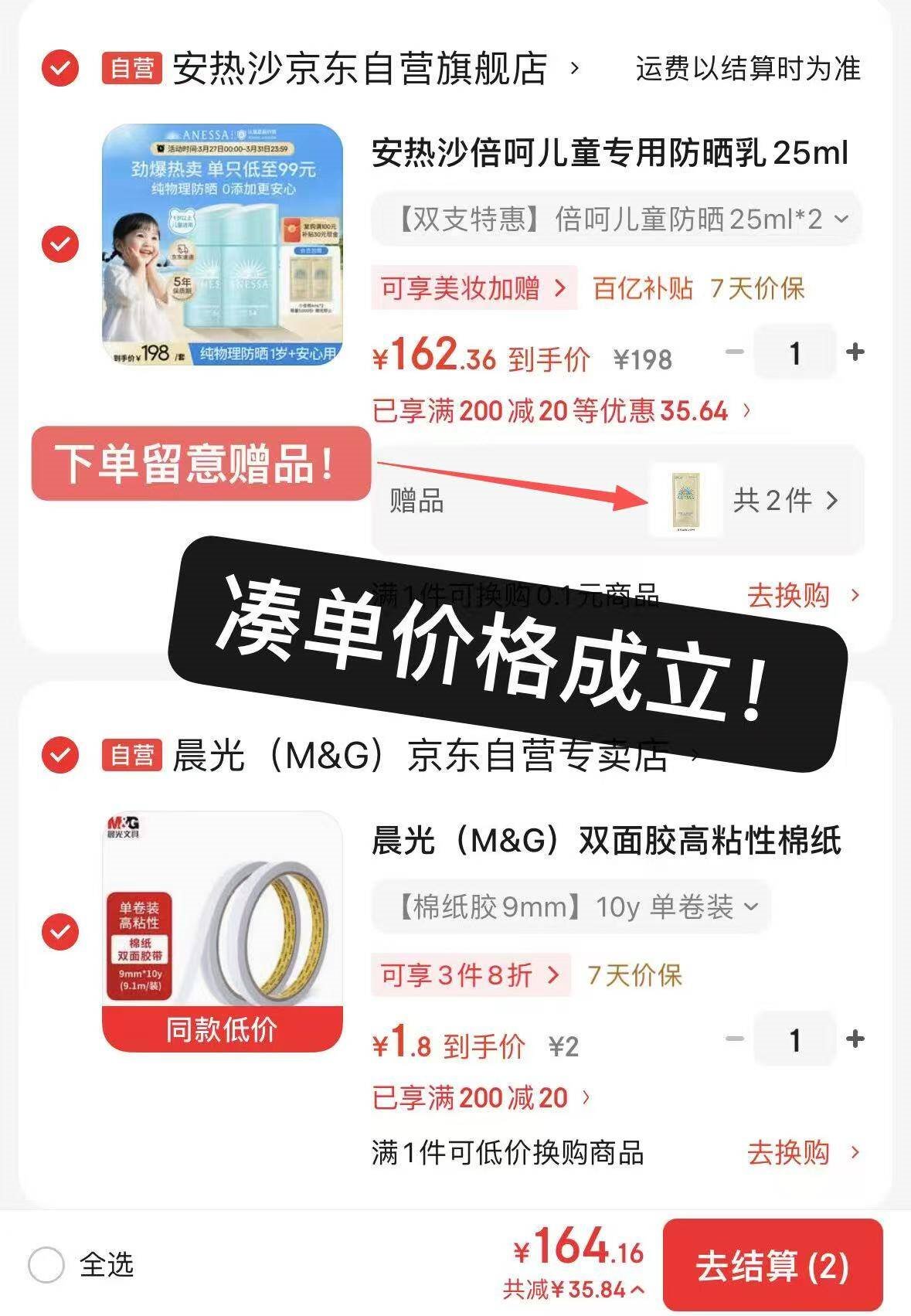Expand the 共减¥35.84 discount breakdown
Viewport: 911px width, 1316px height.
(573, 1289)
